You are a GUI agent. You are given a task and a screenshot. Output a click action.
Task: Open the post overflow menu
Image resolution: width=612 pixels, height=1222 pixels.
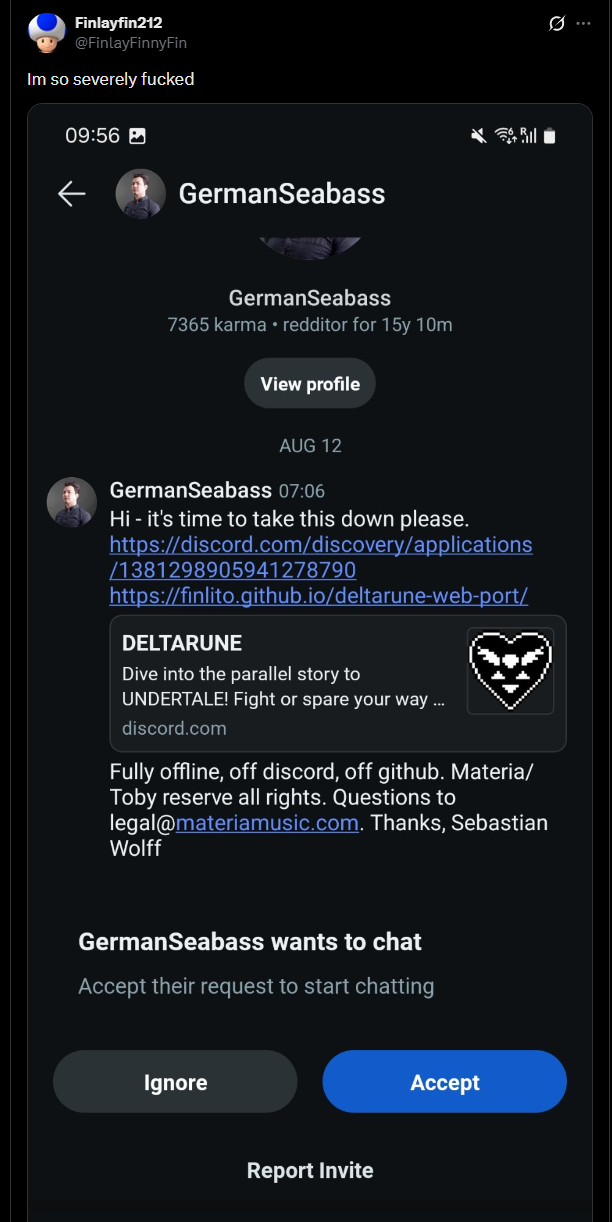pos(584,24)
